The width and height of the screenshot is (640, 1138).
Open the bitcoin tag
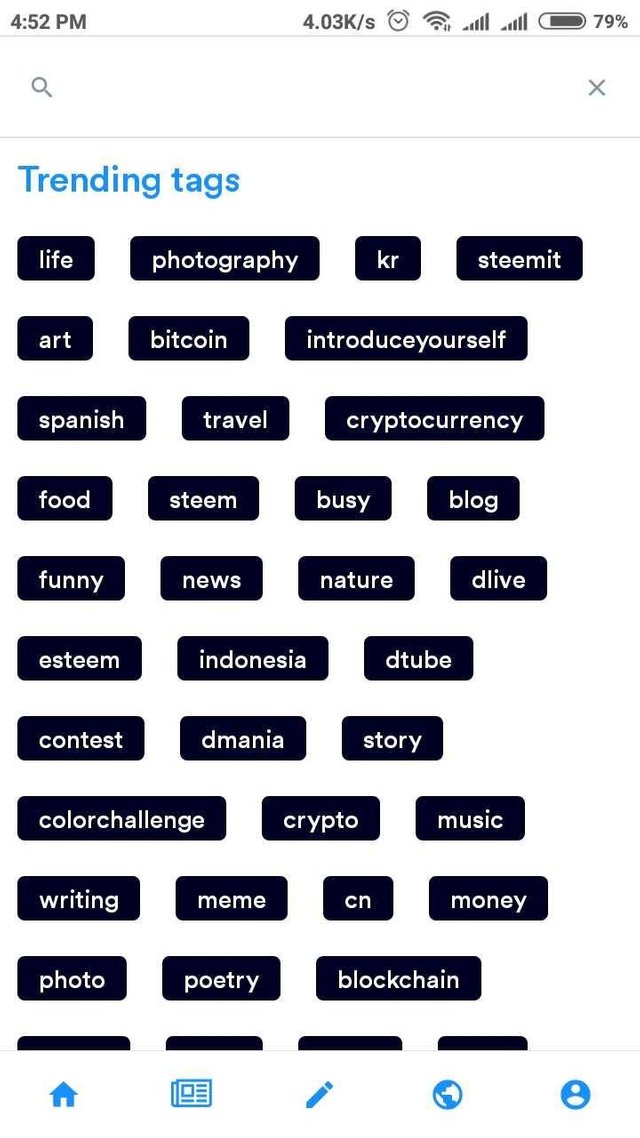tap(188, 339)
